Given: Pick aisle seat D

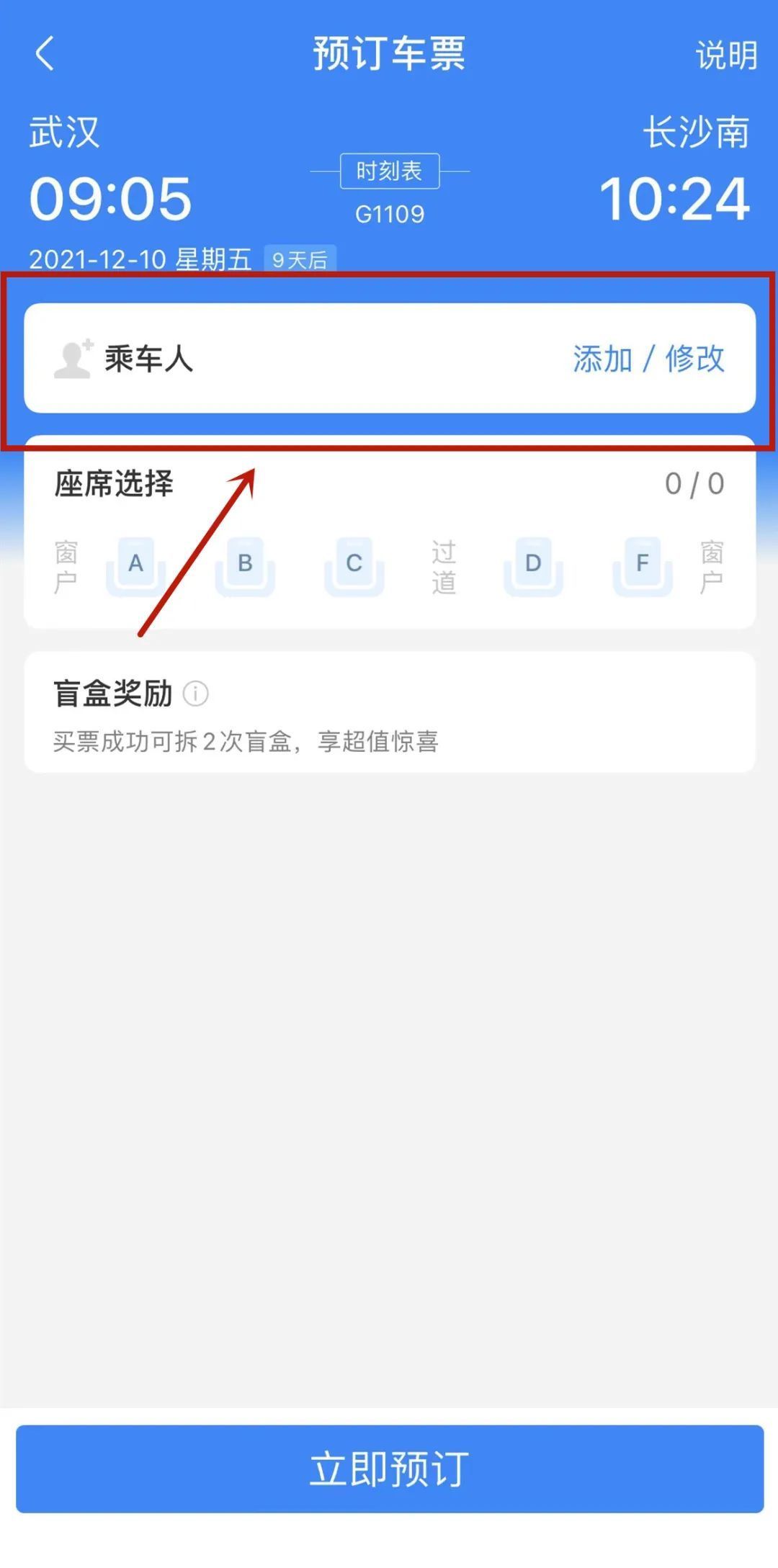Looking at the screenshot, I should coord(533,565).
